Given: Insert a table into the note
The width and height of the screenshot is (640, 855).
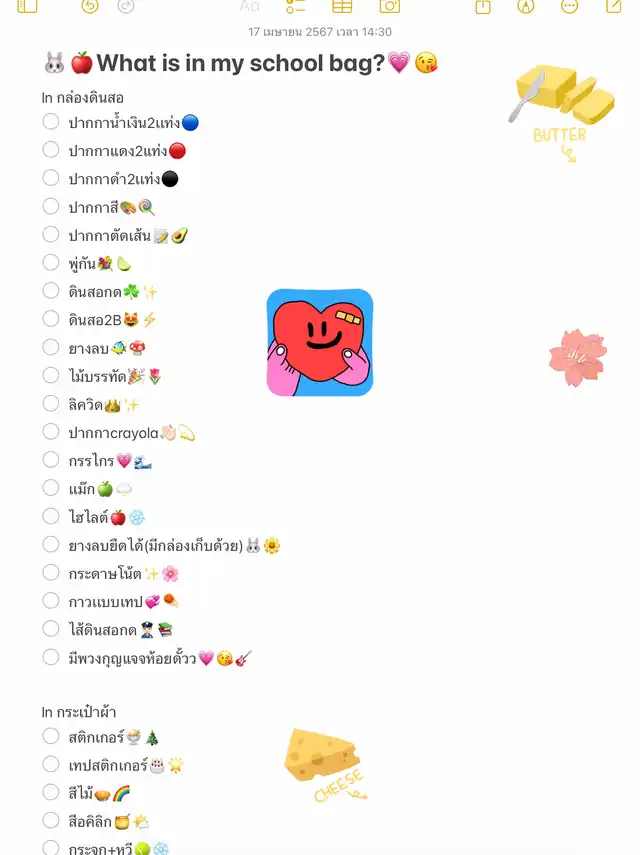Looking at the screenshot, I should 342,6.
